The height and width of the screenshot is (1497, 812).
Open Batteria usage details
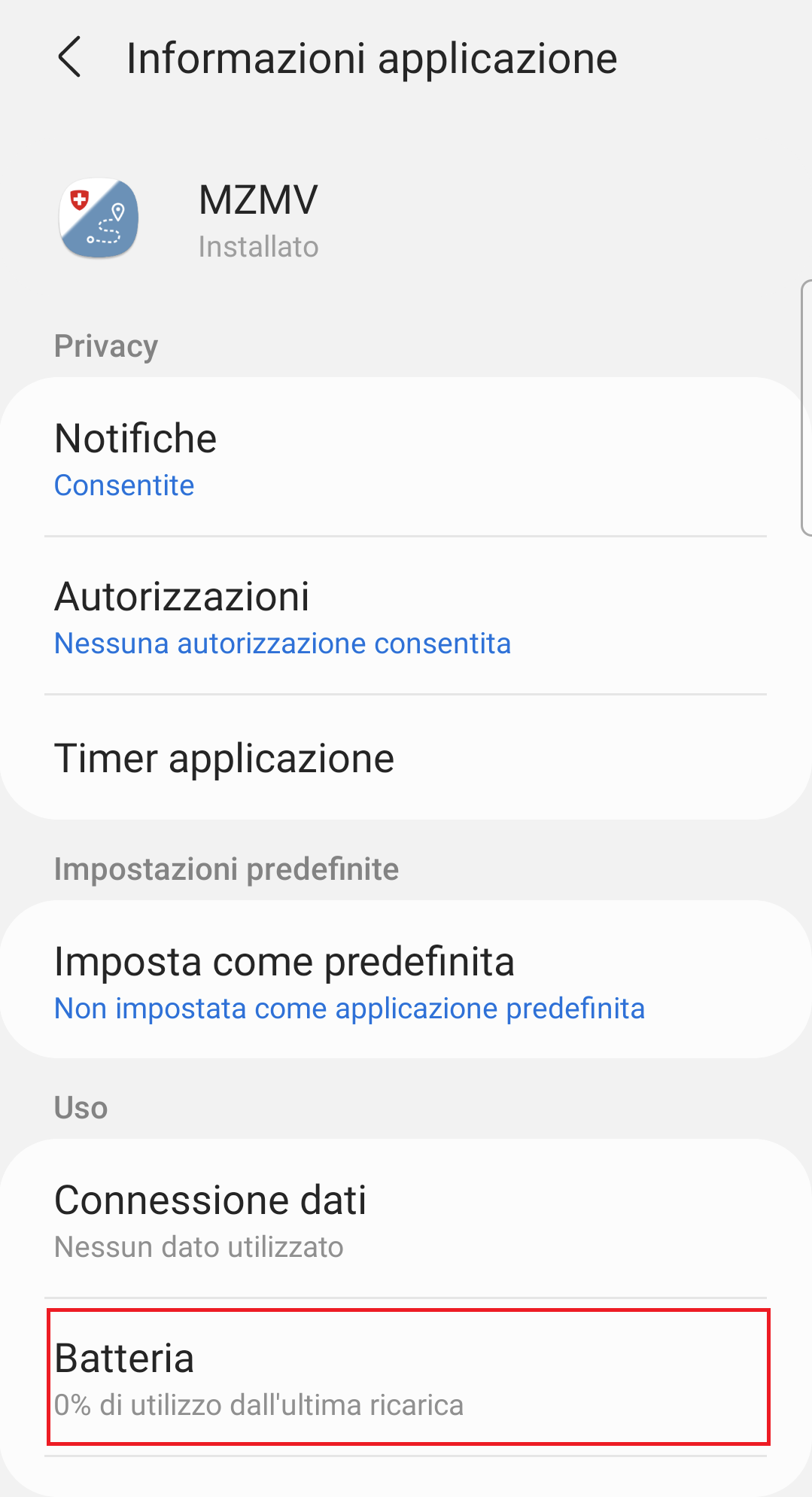pos(408,1377)
